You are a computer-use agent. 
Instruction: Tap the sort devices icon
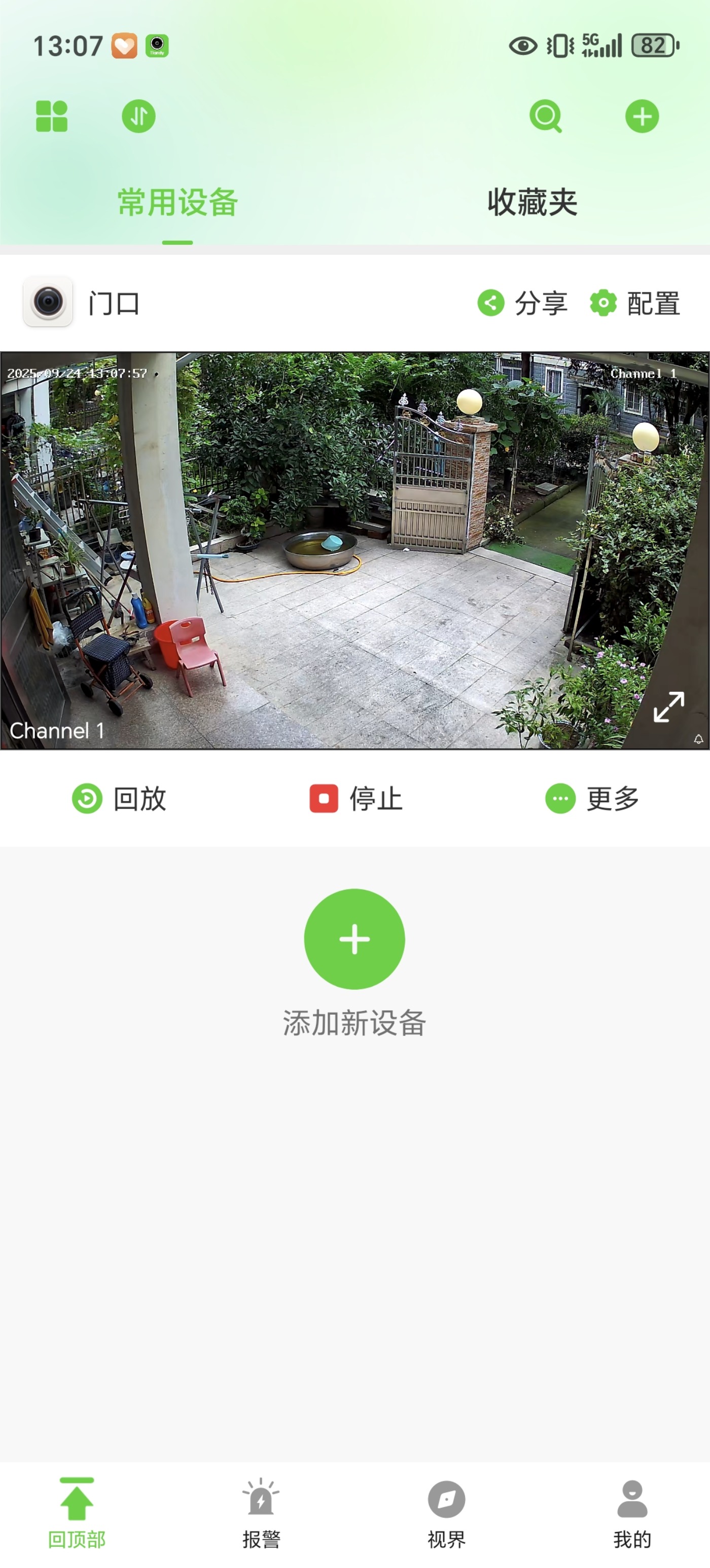click(139, 116)
